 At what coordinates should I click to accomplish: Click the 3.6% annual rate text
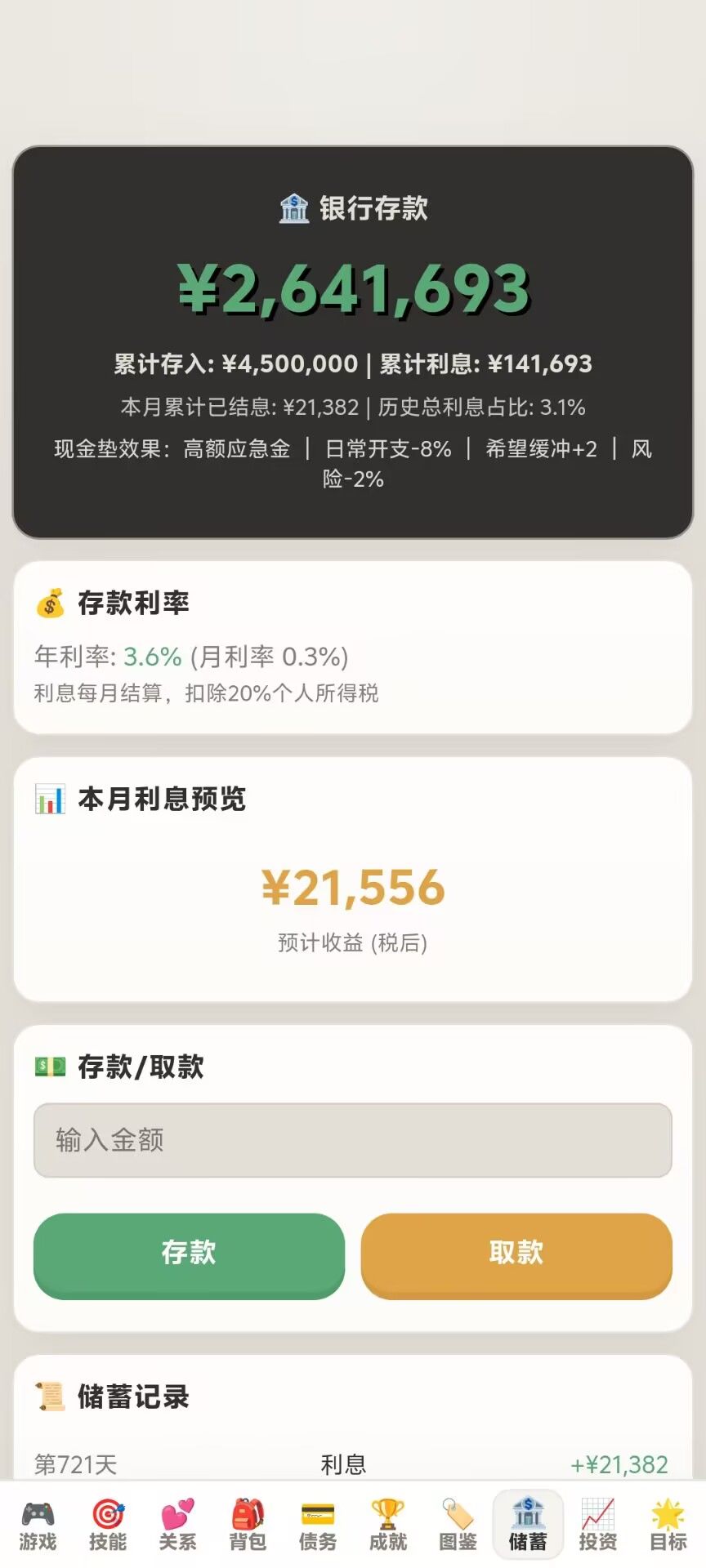pyautogui.click(x=150, y=656)
